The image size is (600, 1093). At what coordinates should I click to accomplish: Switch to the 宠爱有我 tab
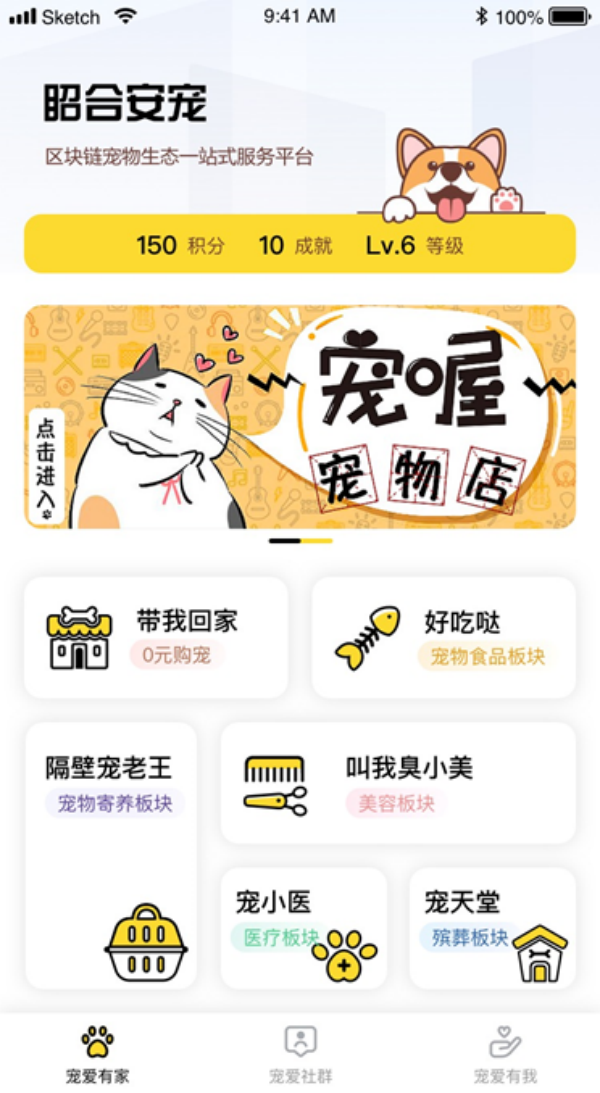[x=504, y=1054]
